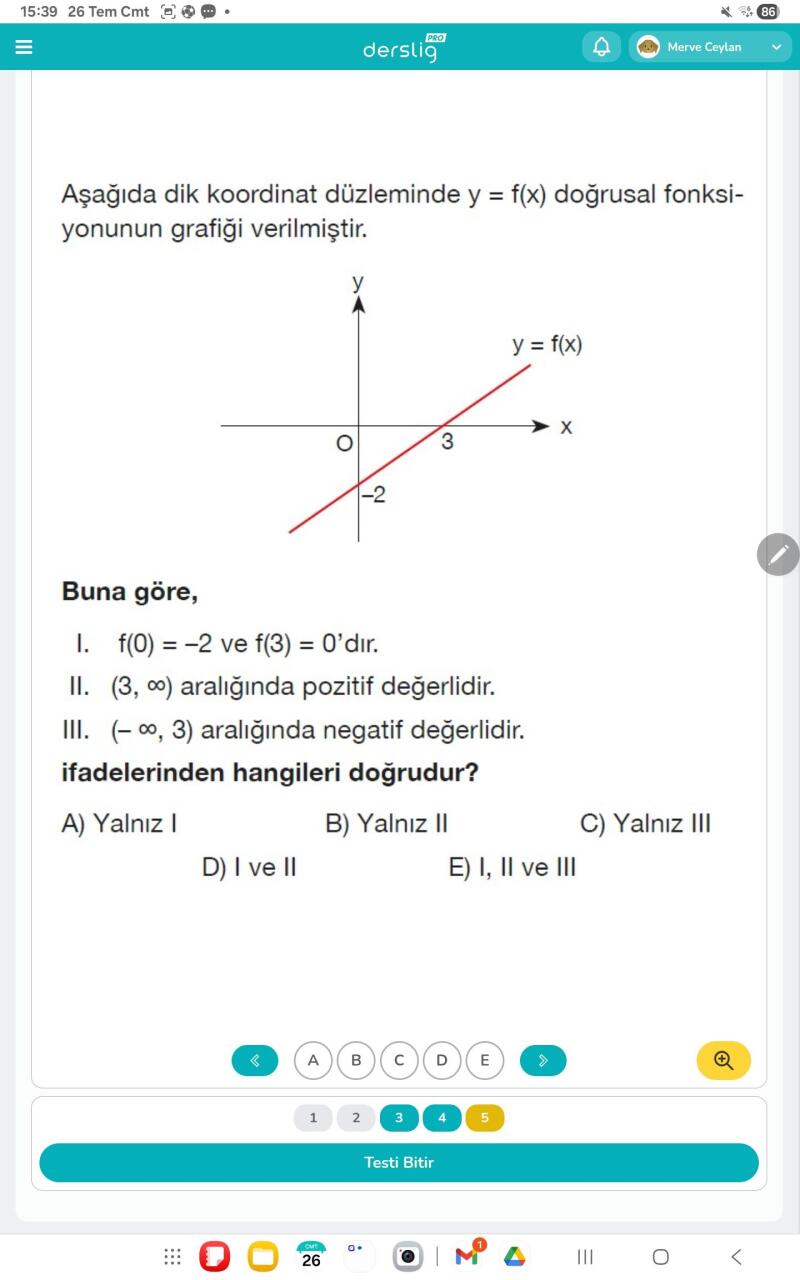This screenshot has height=1280, width=800.
Task: Open Gmail from the taskbar
Action: pyautogui.click(x=467, y=1256)
